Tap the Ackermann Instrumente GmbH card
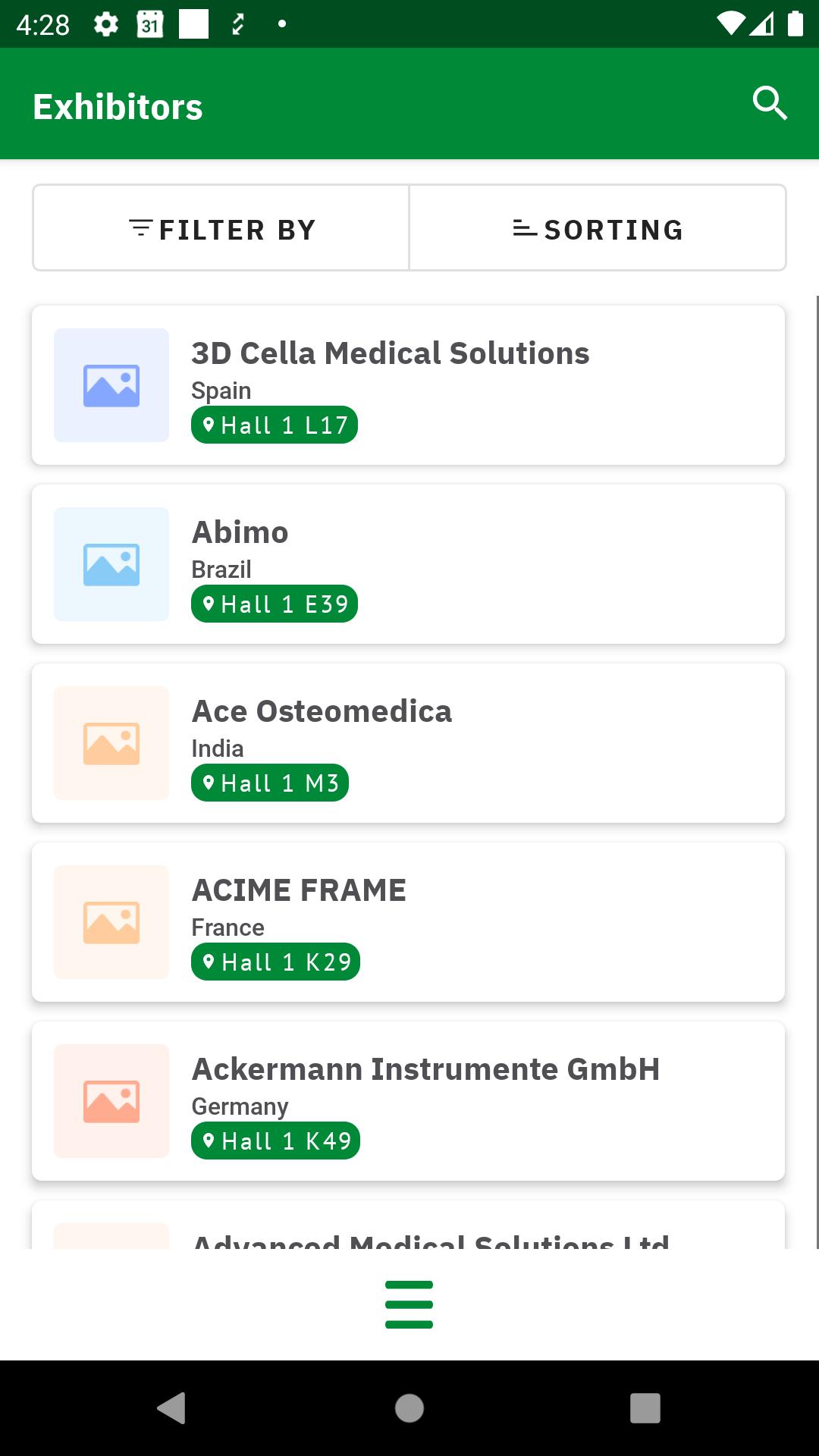The height and width of the screenshot is (1456, 819). pyautogui.click(x=408, y=1101)
